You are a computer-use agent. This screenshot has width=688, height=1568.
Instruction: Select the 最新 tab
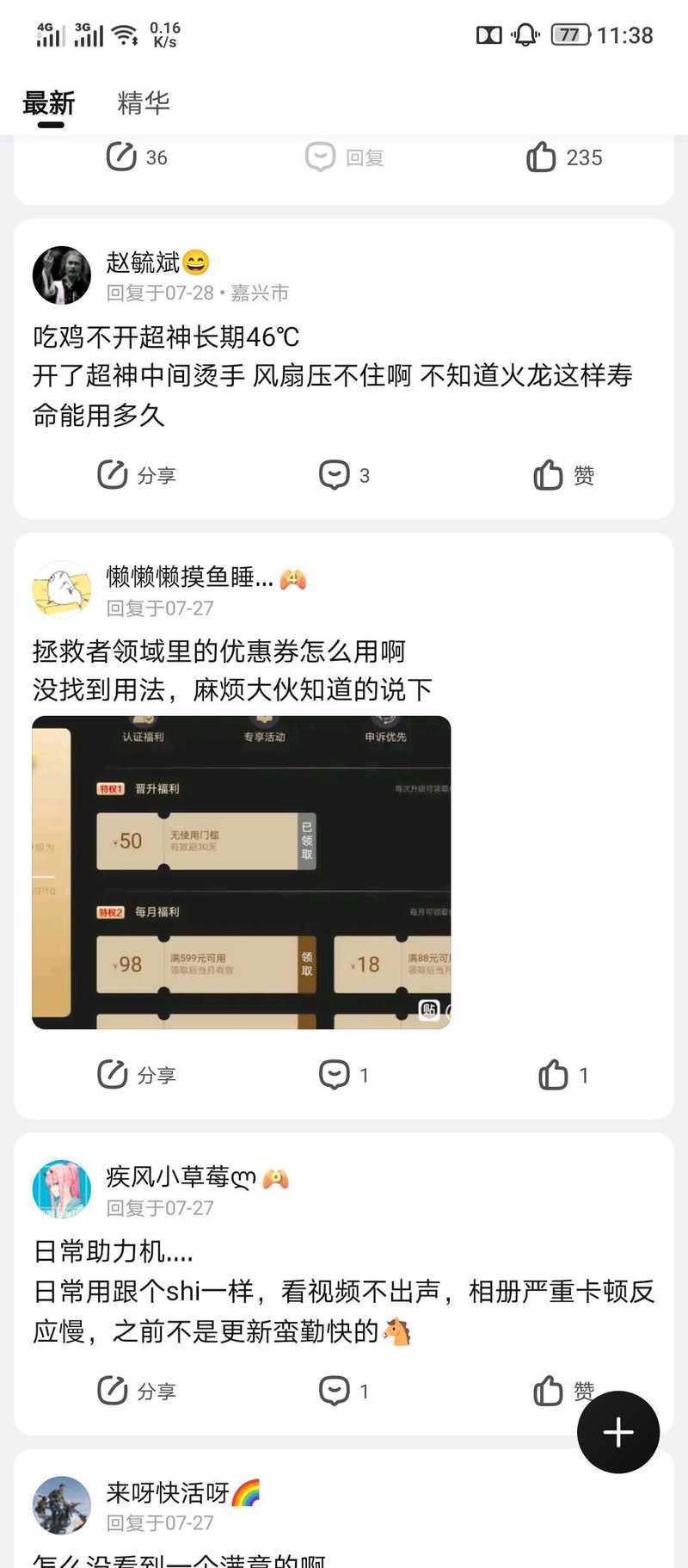pyautogui.click(x=49, y=103)
